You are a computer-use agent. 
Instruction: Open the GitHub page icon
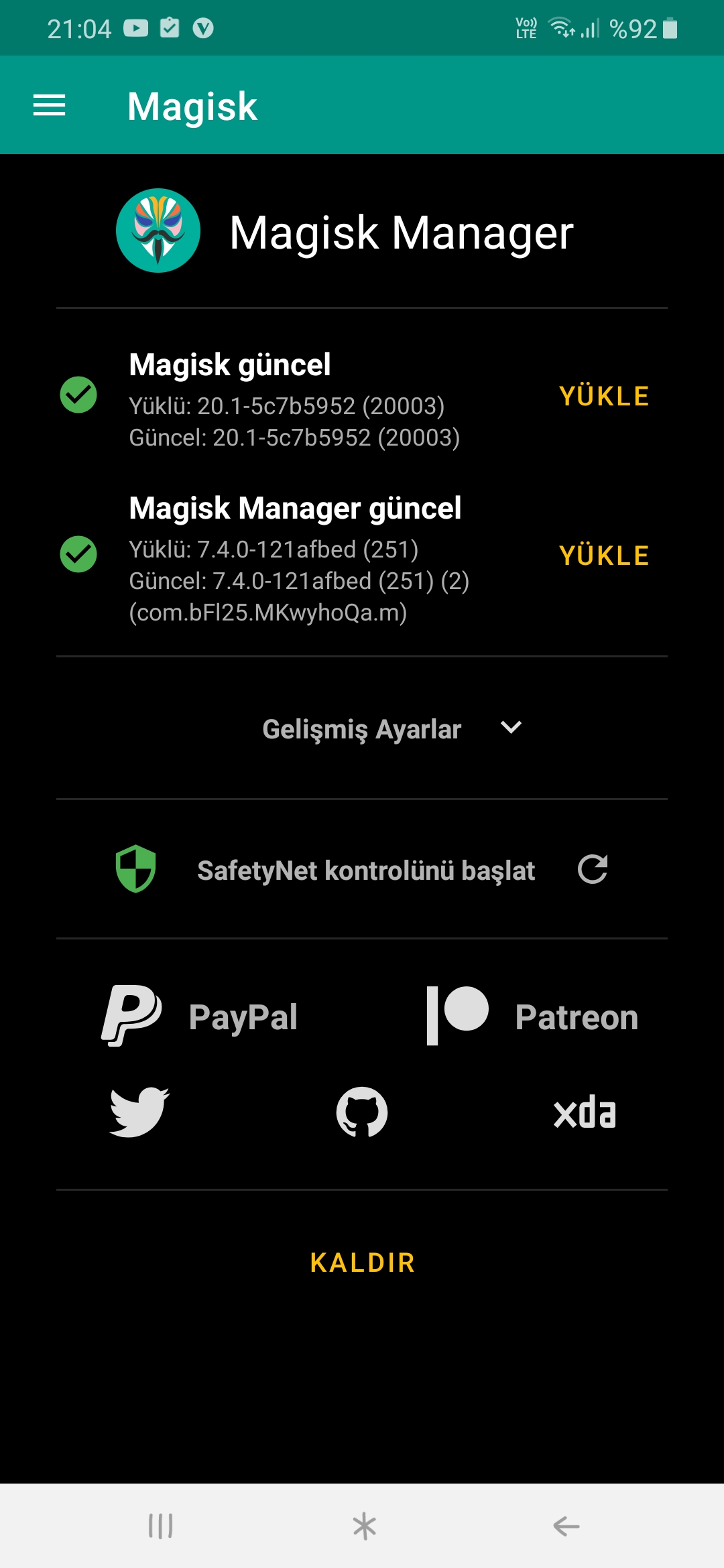point(362,1112)
